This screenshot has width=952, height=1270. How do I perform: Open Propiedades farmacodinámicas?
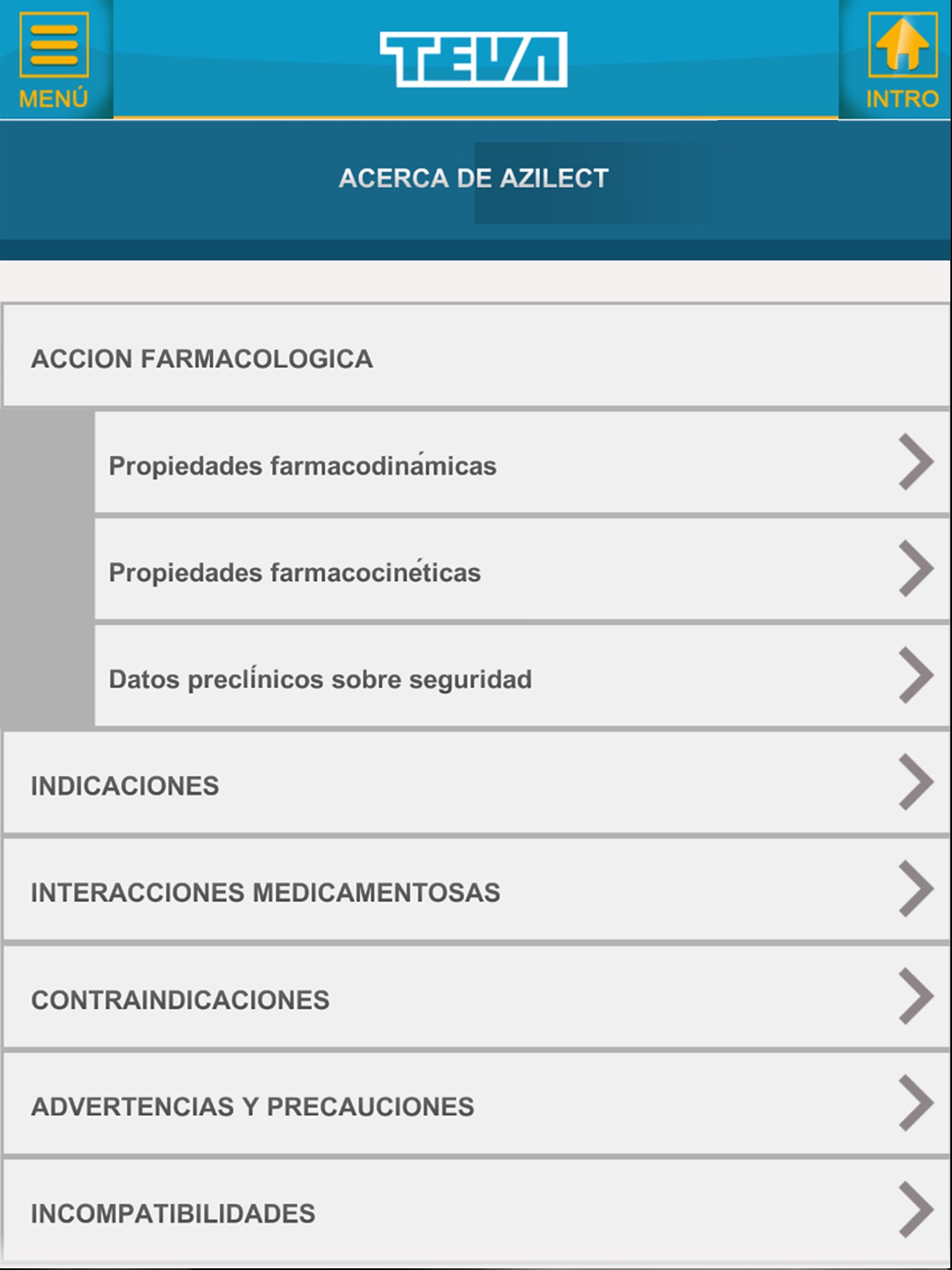tap(521, 464)
